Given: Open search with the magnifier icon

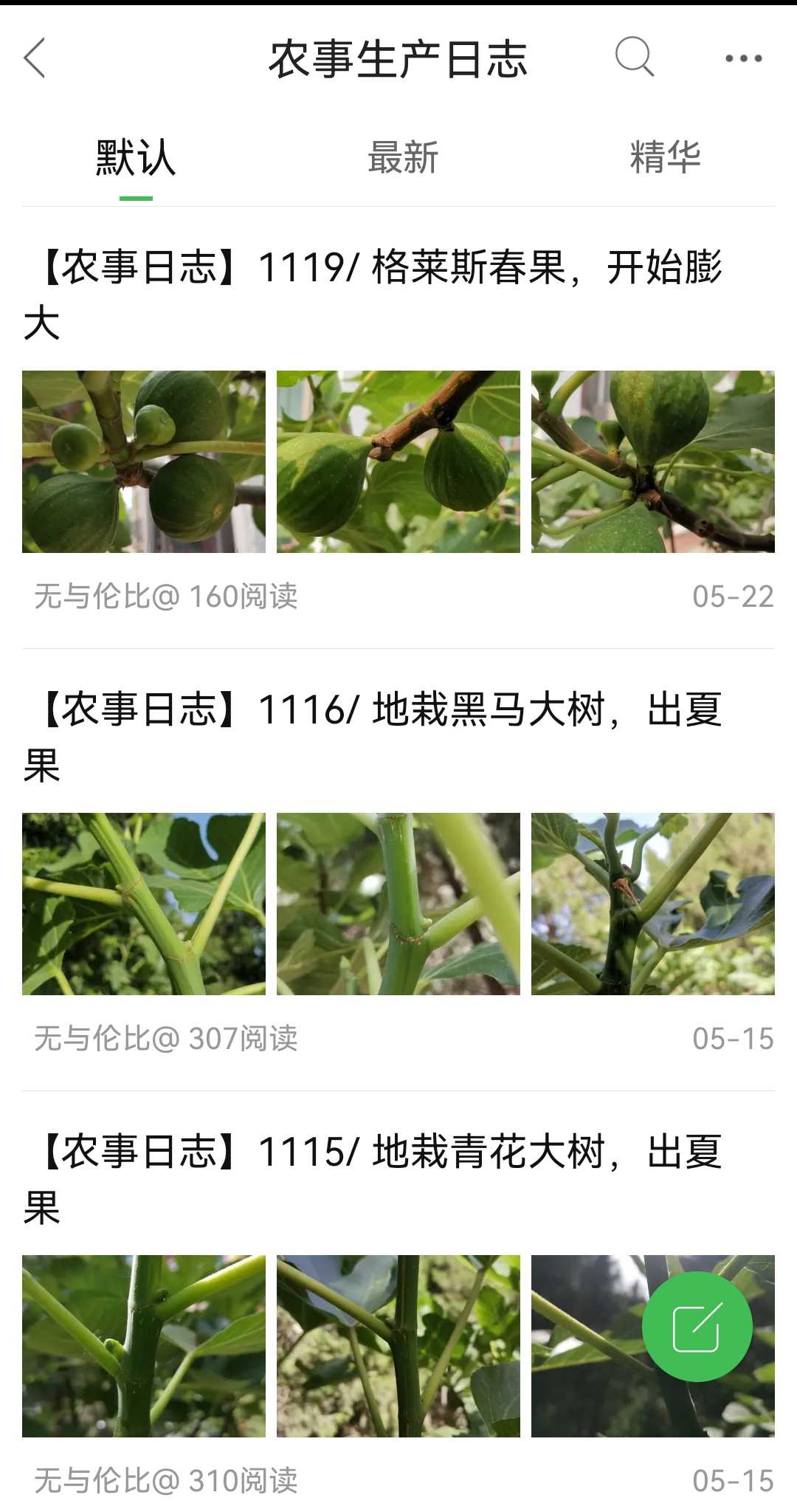Looking at the screenshot, I should (635, 57).
